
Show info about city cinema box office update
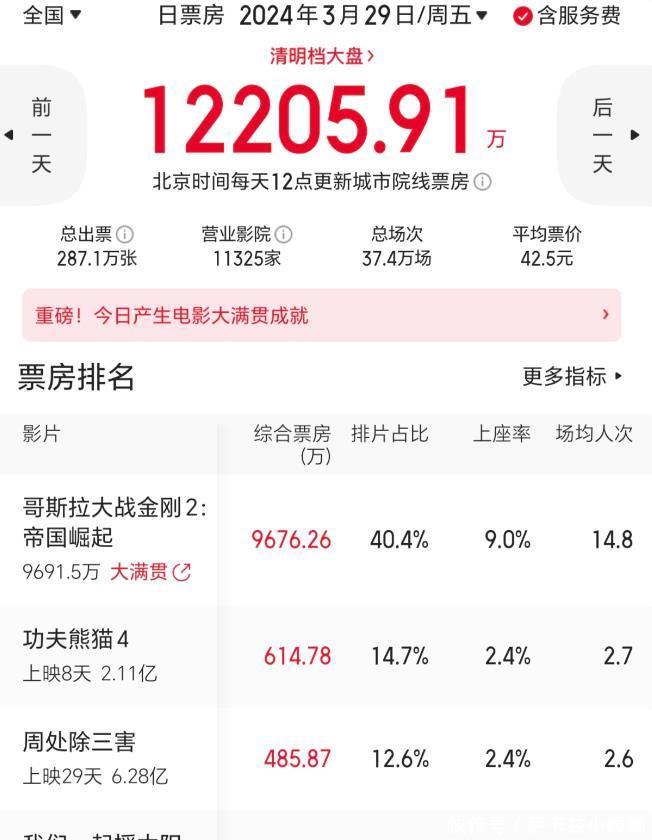coord(483,182)
